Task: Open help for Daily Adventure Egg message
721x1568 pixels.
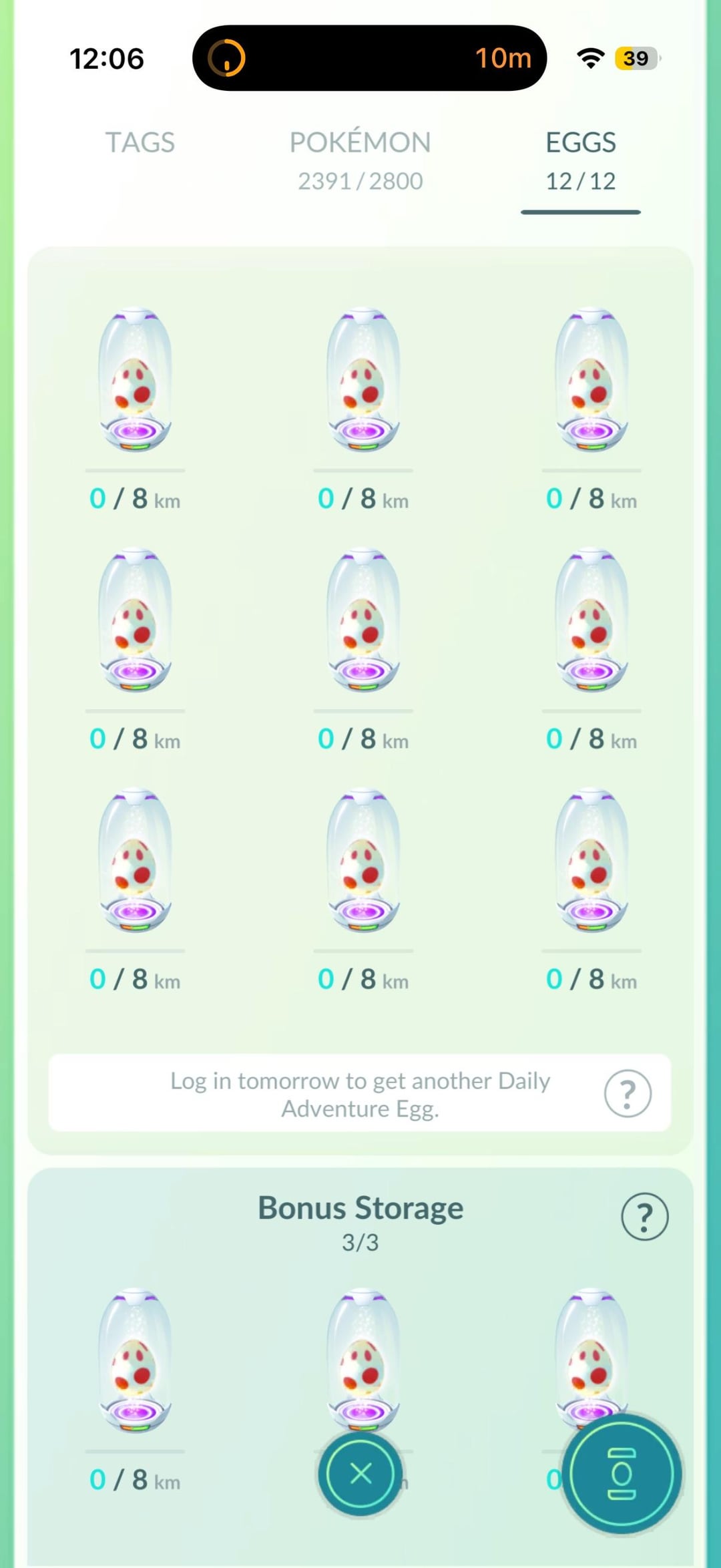Action: pos(627,1094)
